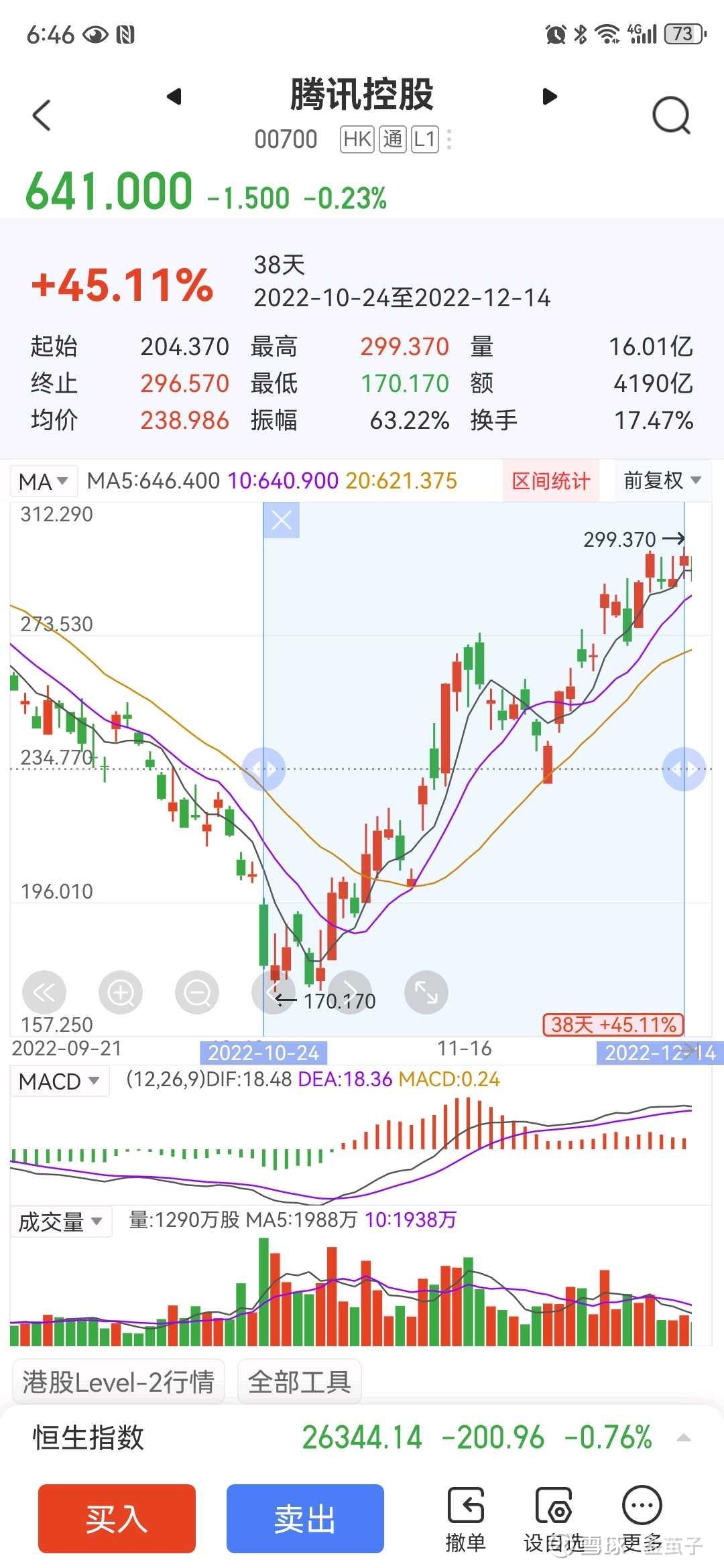
Task: Open the 前复权 adjustment dropdown
Action: (662, 480)
